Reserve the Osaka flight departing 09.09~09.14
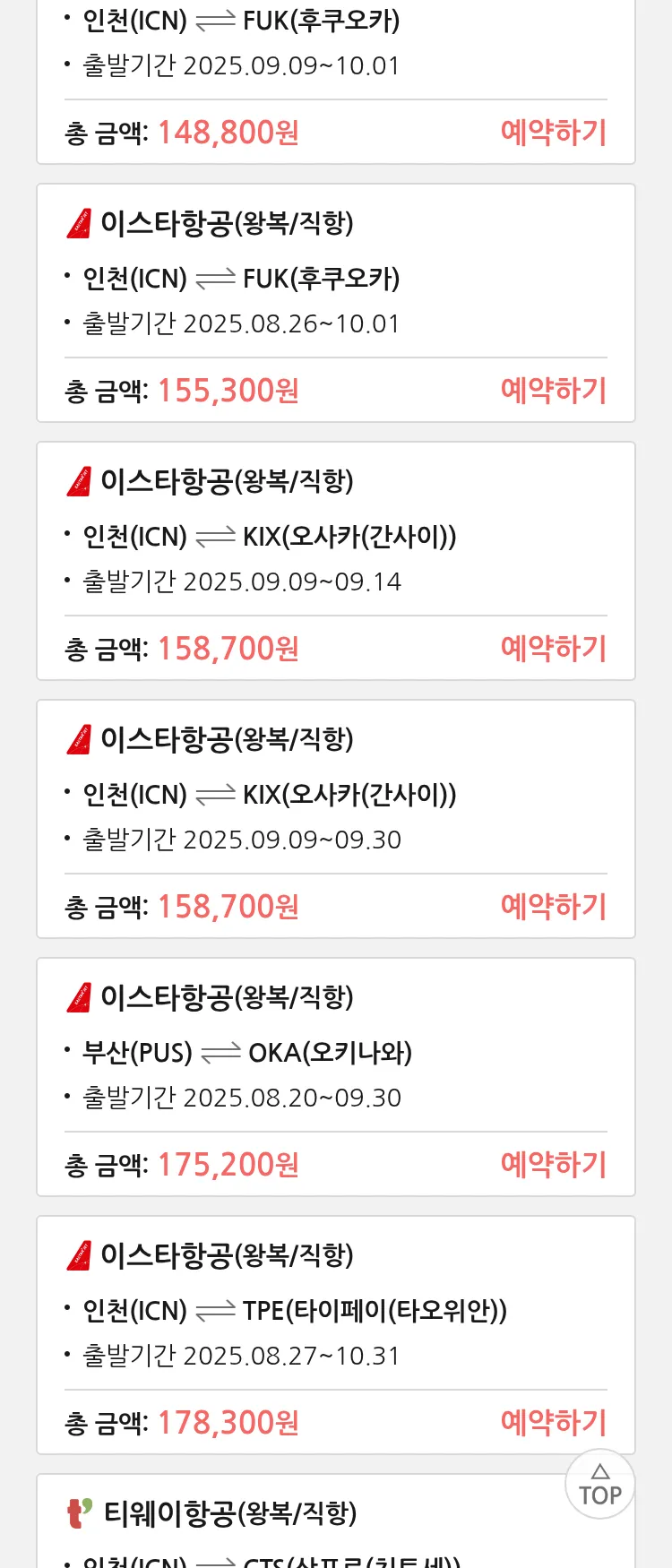 (553, 649)
